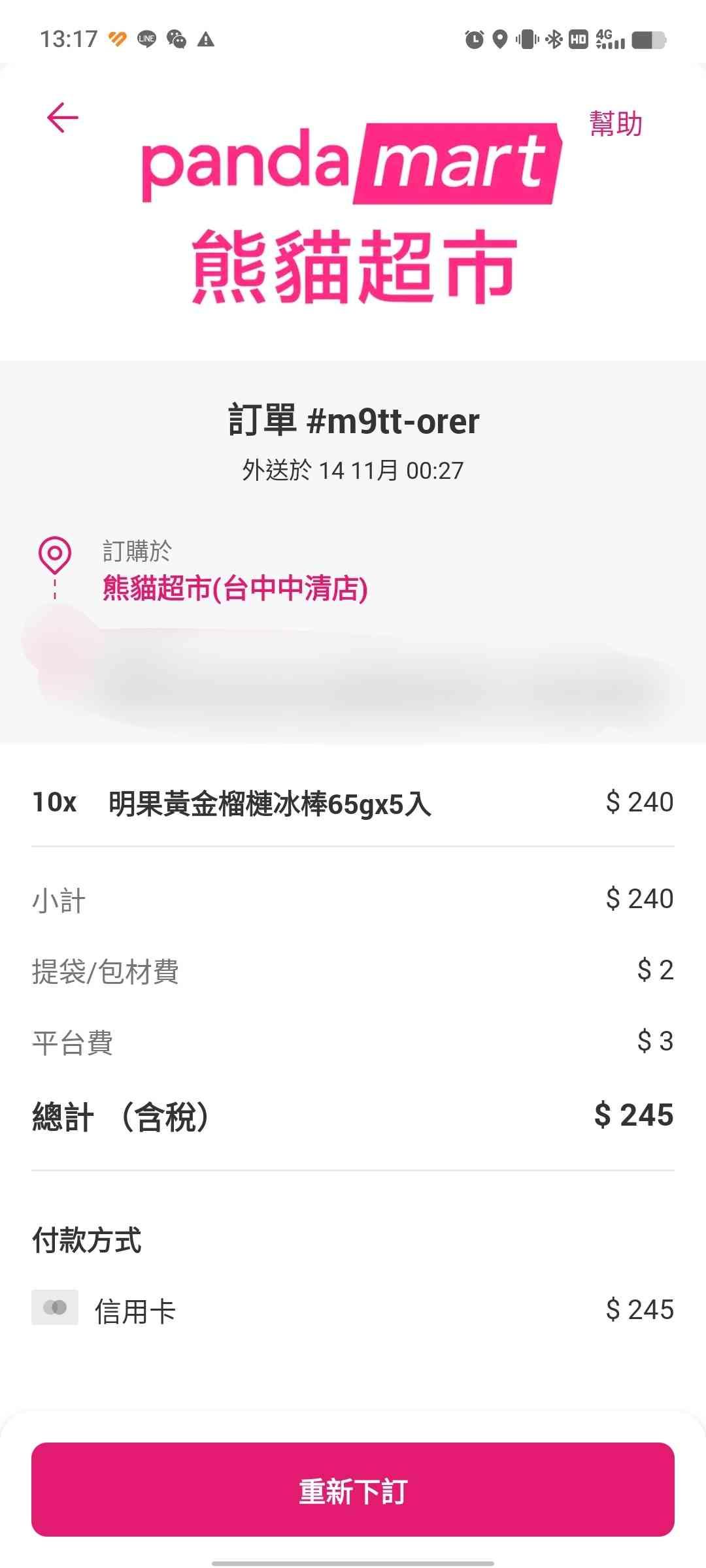Open the 幫助 help link
The width and height of the screenshot is (706, 1568).
tap(615, 123)
